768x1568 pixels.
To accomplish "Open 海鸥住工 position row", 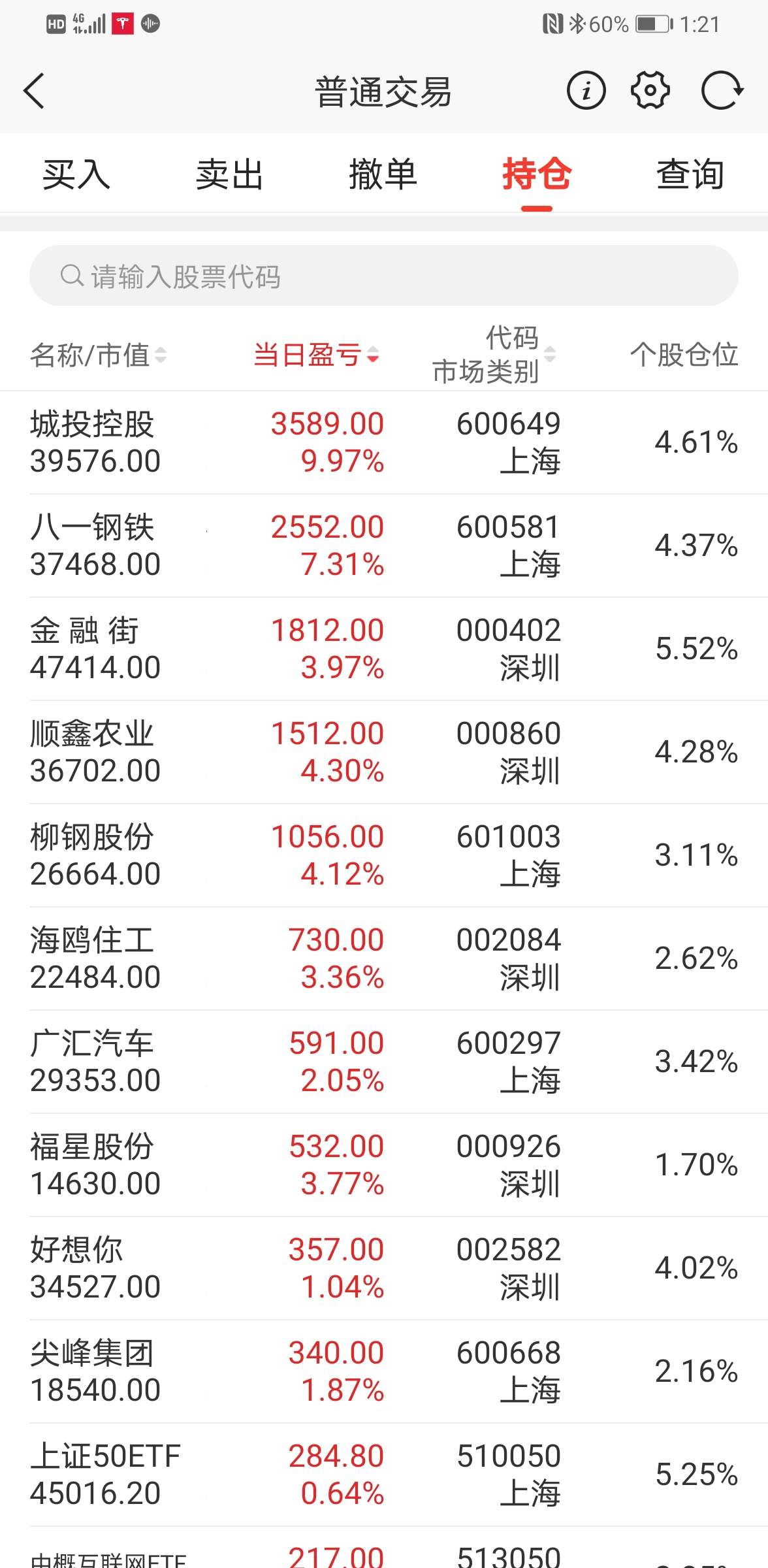I will [x=384, y=958].
